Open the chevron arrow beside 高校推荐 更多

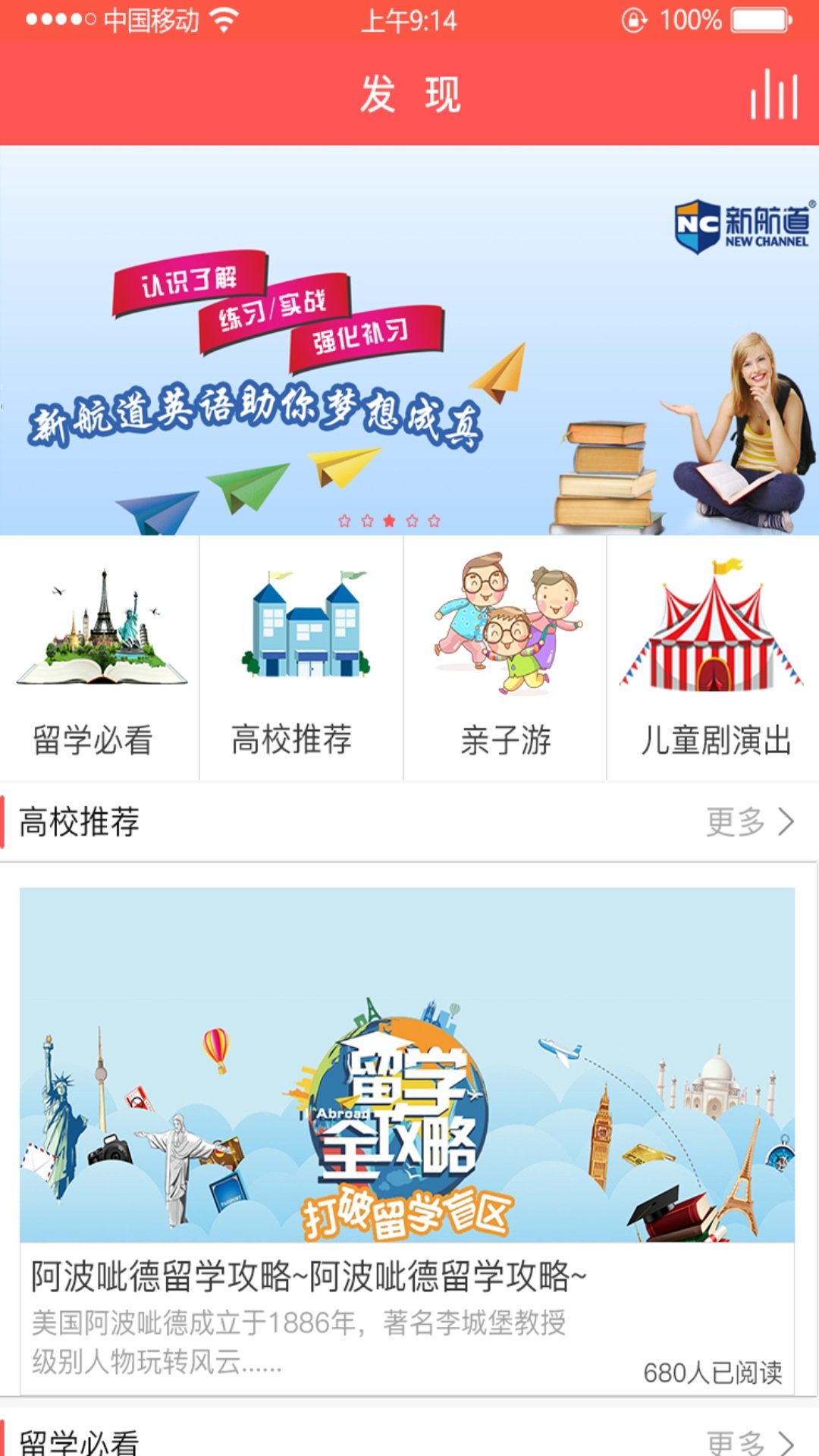(x=786, y=821)
